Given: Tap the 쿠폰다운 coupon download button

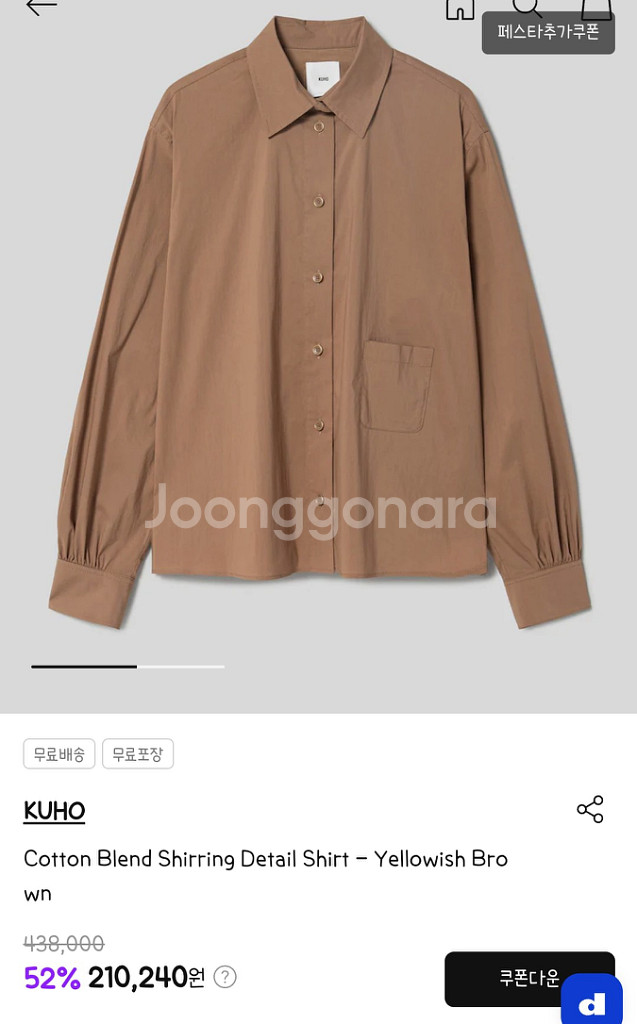Looking at the screenshot, I should click(x=529, y=978).
